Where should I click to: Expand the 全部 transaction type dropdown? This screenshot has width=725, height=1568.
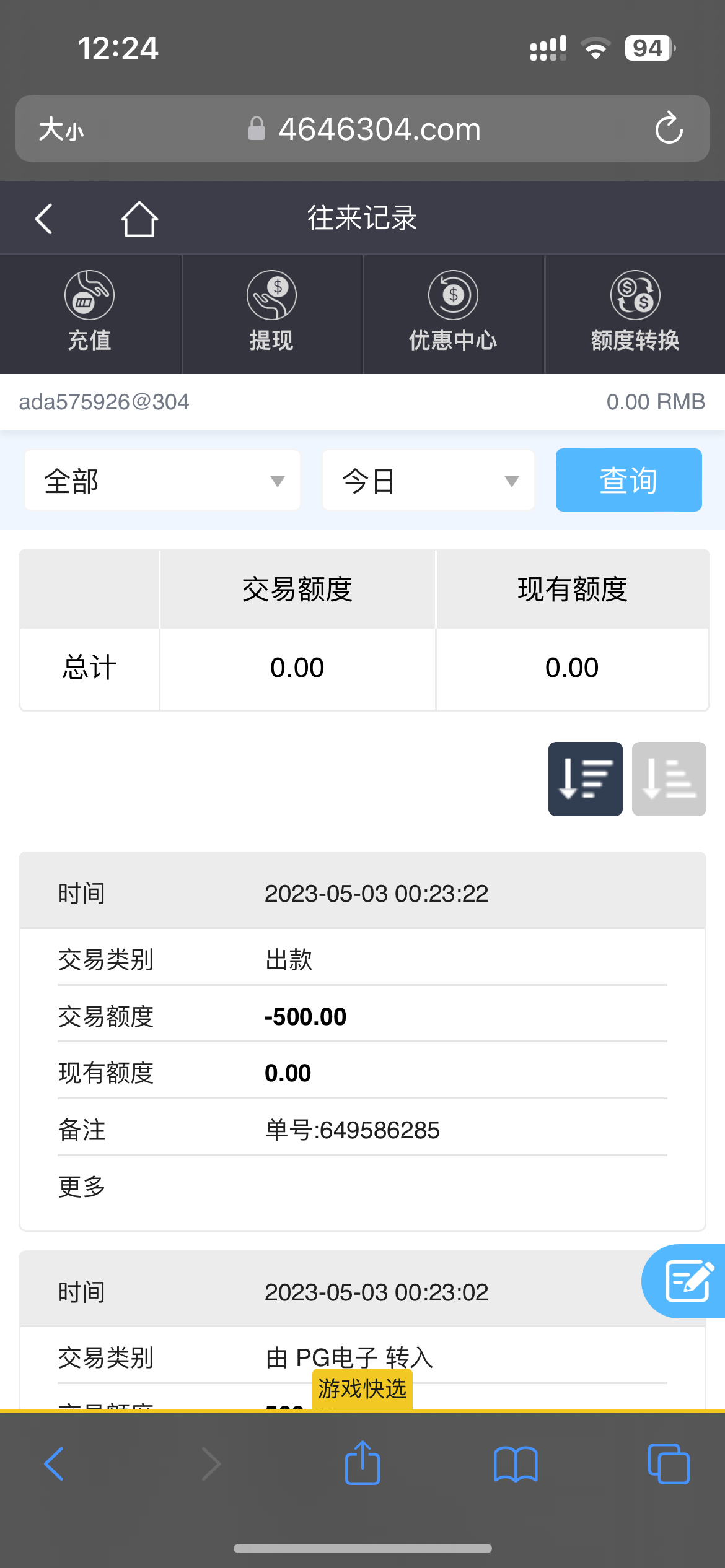pyautogui.click(x=162, y=481)
